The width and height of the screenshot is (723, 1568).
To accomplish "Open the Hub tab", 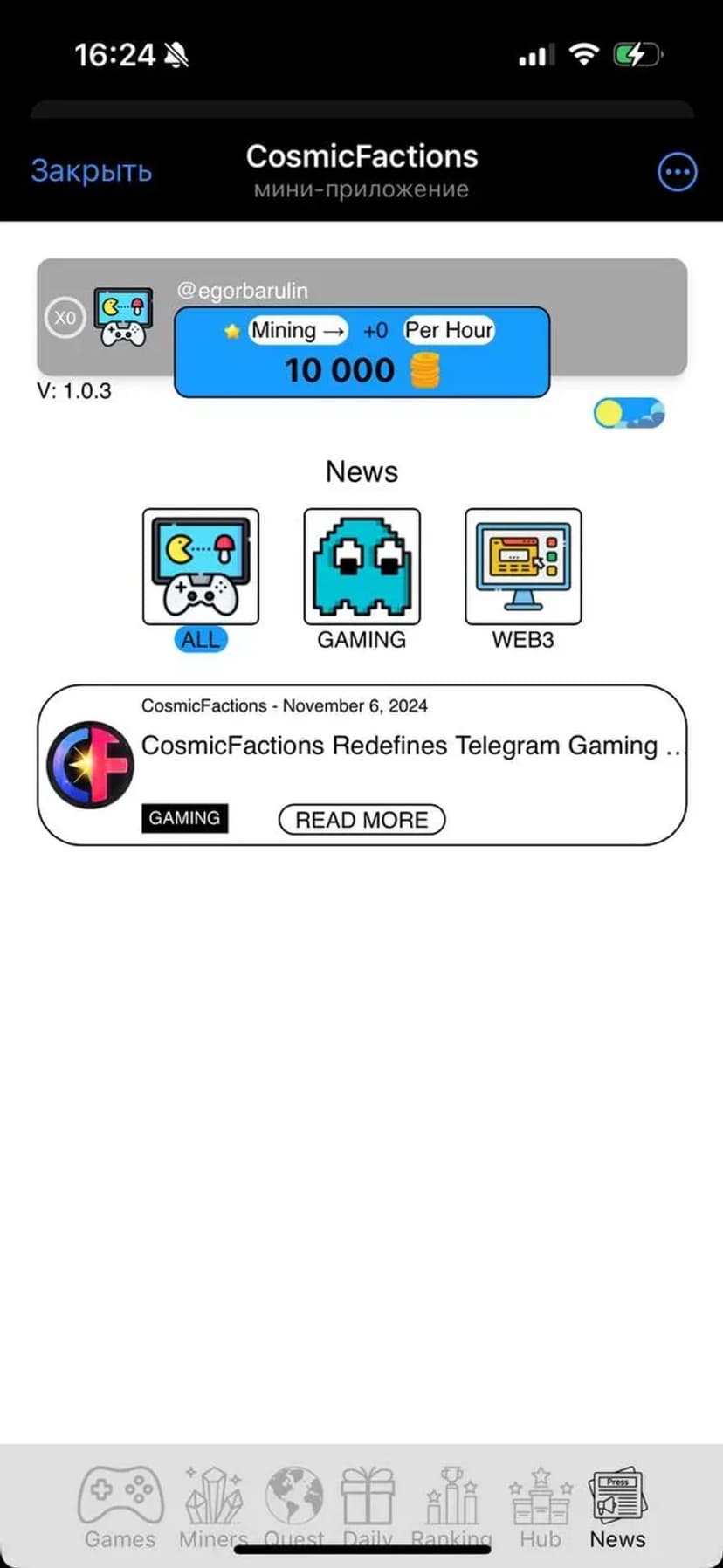I will [x=541, y=1506].
